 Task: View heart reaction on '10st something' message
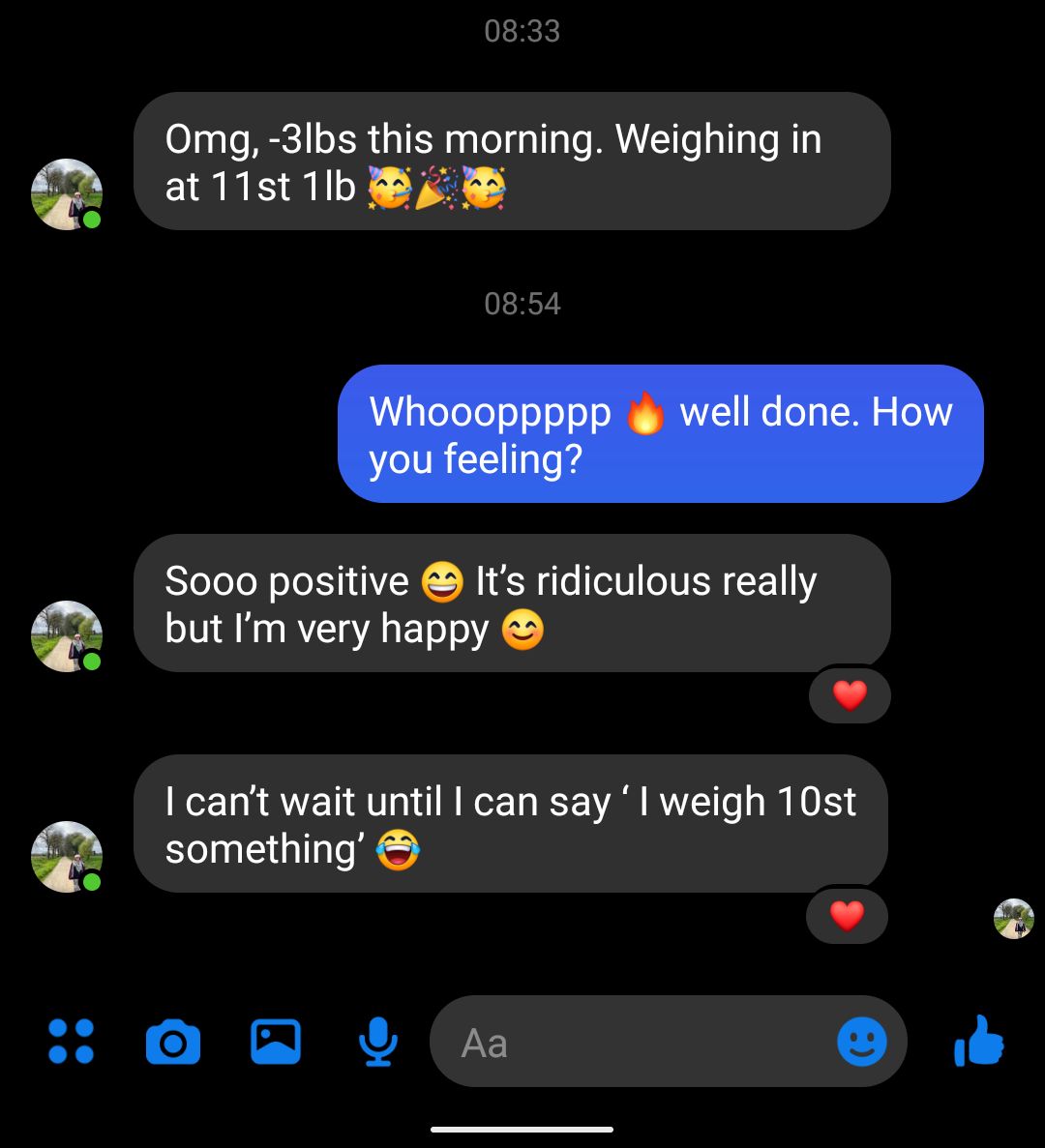[x=847, y=916]
